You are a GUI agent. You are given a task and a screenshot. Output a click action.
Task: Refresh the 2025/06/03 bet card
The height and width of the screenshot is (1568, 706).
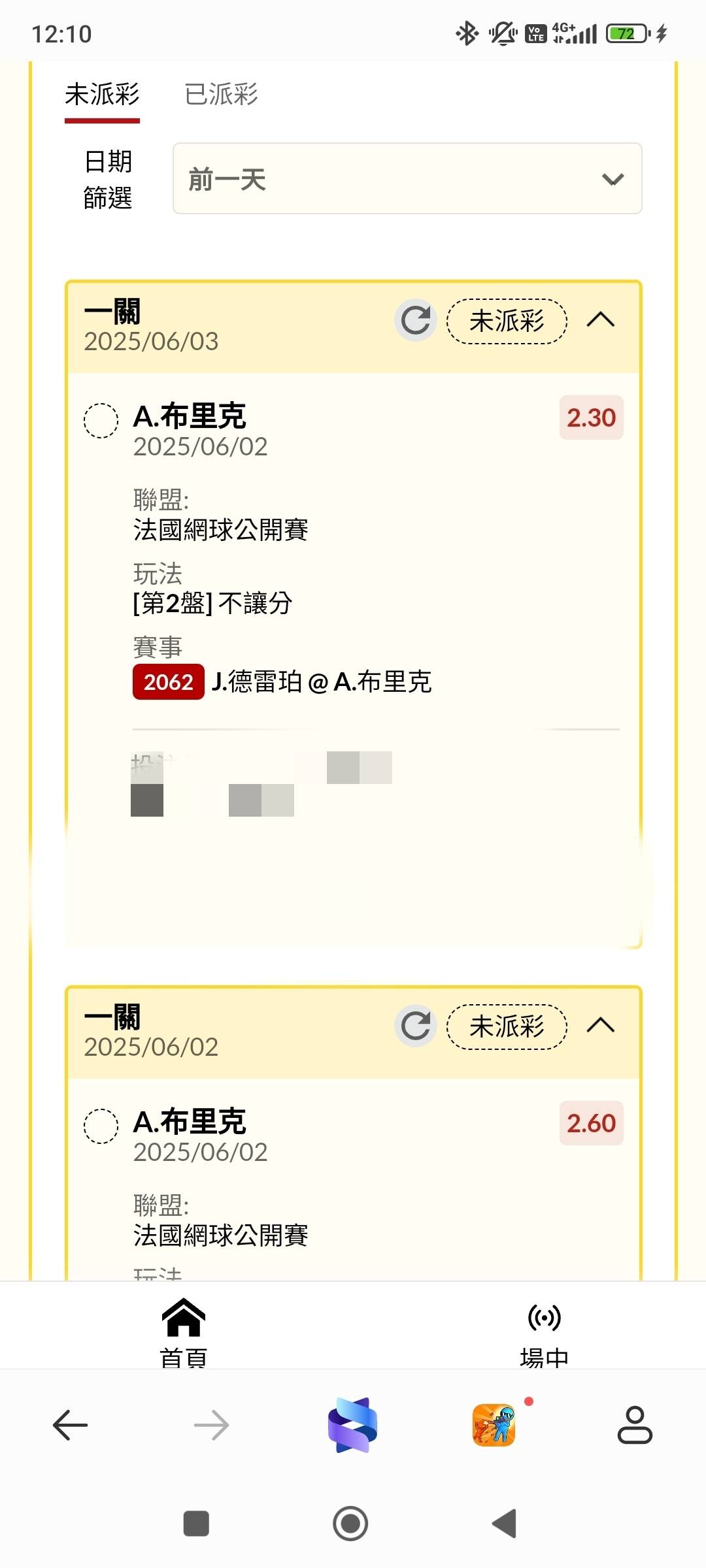pyautogui.click(x=416, y=320)
